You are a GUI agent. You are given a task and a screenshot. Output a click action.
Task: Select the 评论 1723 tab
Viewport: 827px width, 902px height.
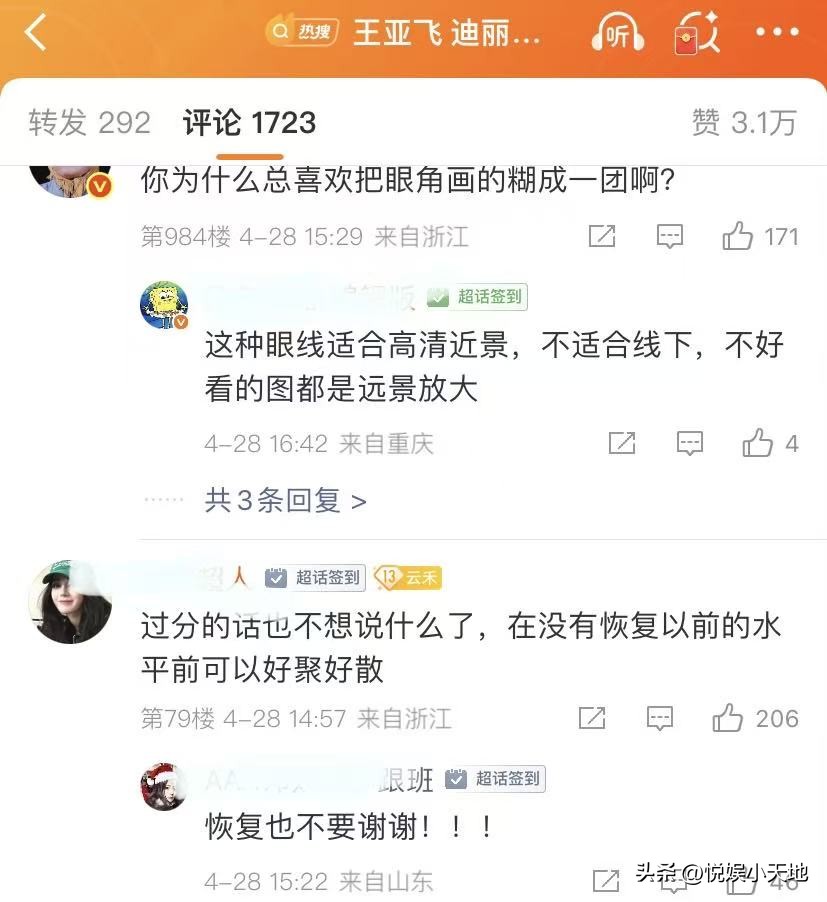tap(249, 123)
